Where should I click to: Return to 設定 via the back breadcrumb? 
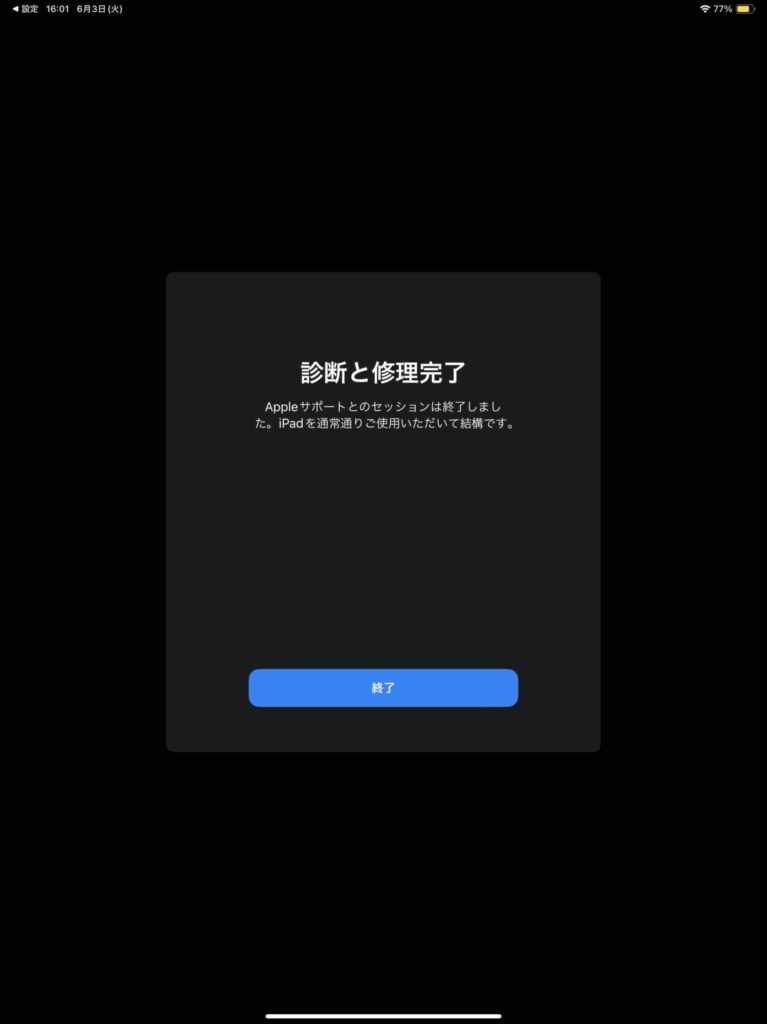tap(25, 9)
